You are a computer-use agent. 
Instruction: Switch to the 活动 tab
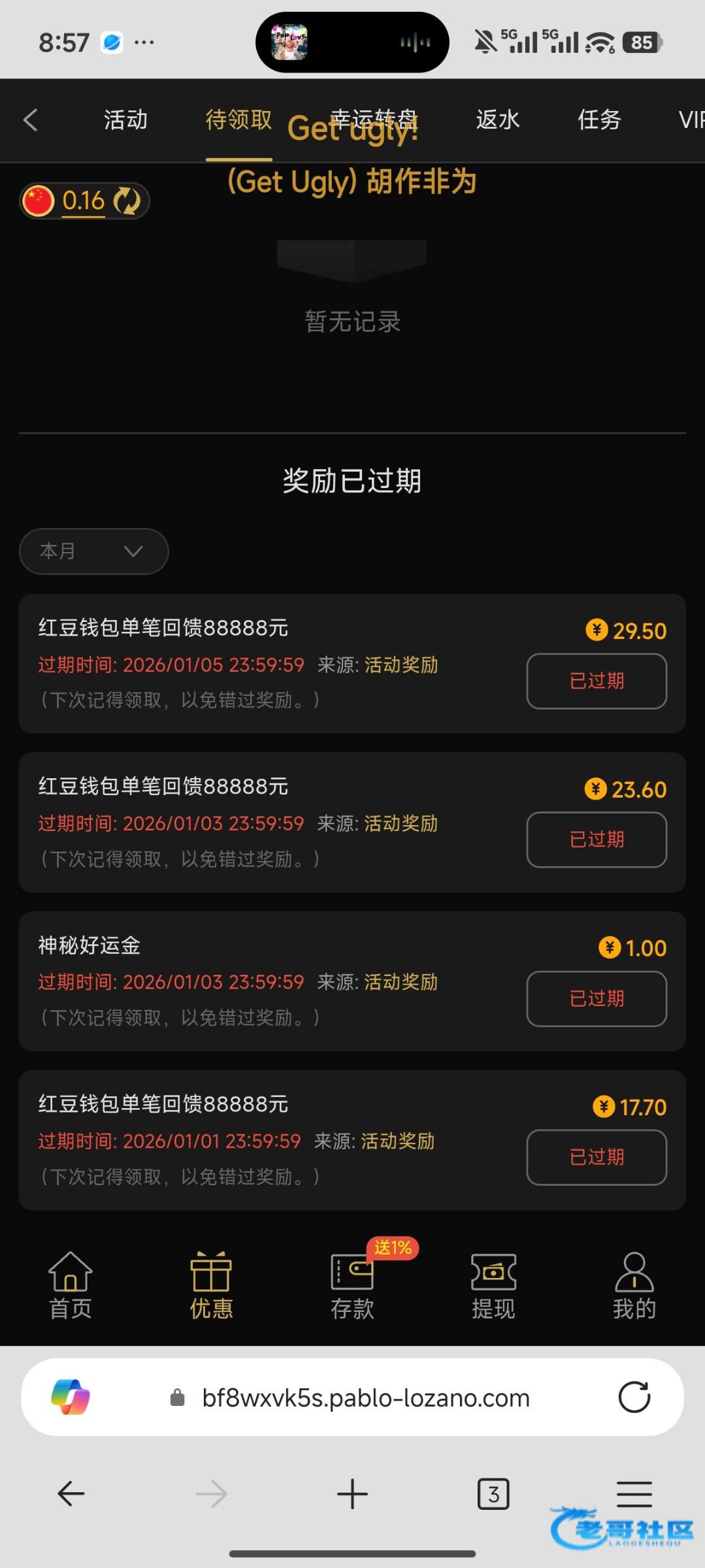pyautogui.click(x=125, y=120)
